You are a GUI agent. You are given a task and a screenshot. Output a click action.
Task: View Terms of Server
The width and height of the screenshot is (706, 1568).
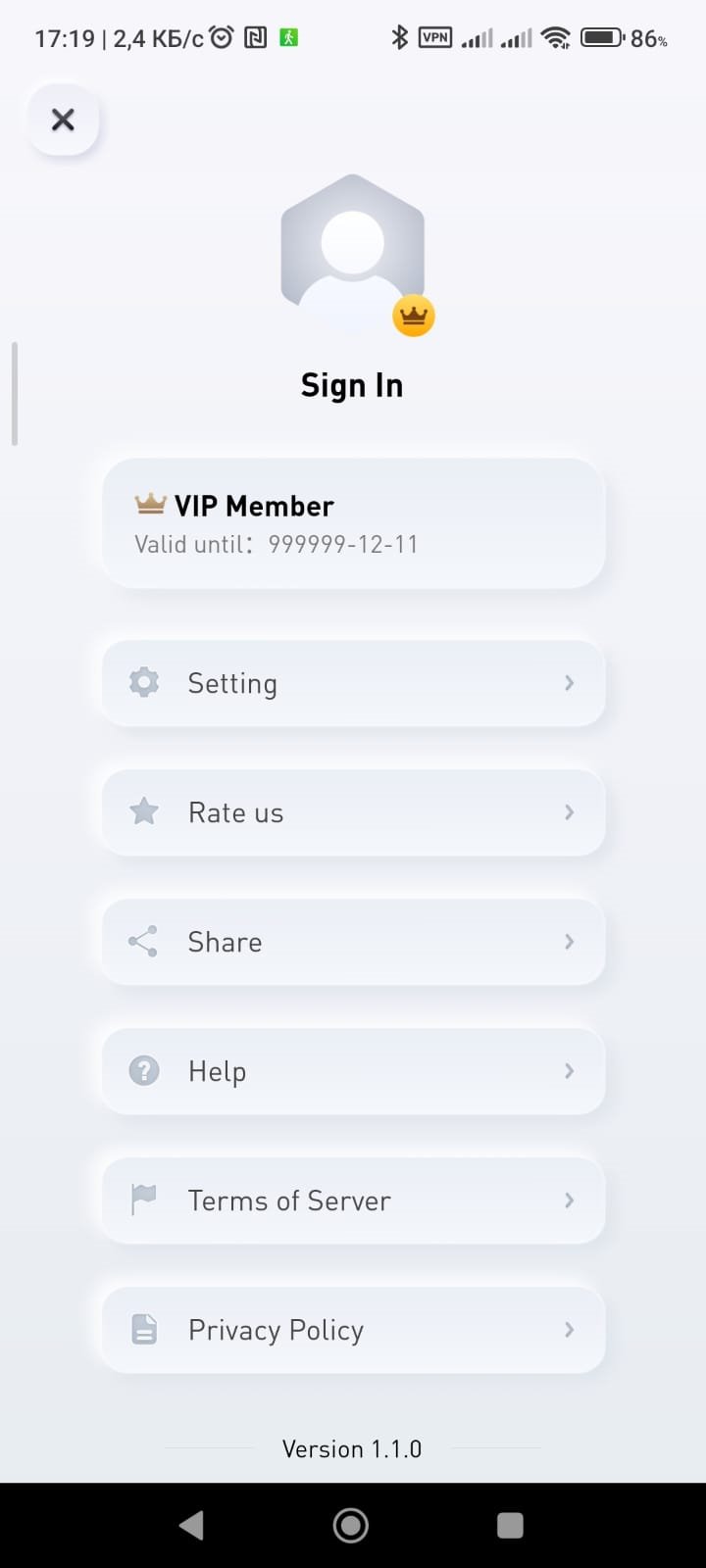pos(353,1200)
